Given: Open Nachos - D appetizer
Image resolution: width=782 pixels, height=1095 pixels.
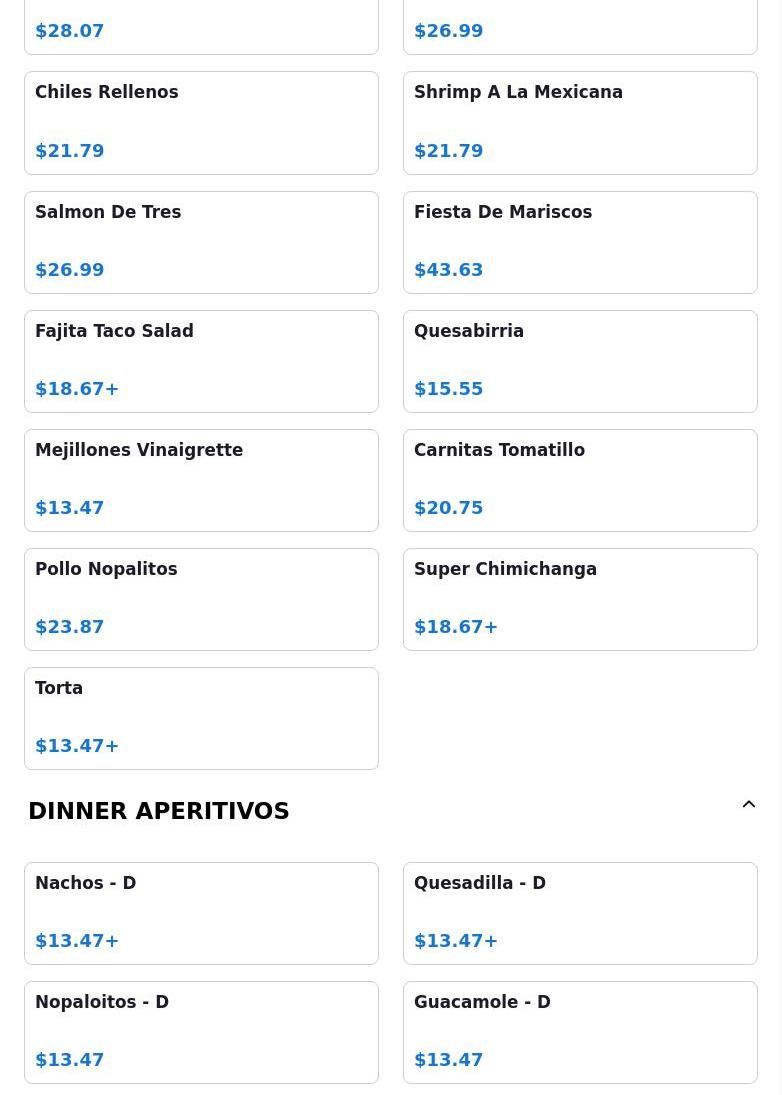Looking at the screenshot, I should pos(201,913).
